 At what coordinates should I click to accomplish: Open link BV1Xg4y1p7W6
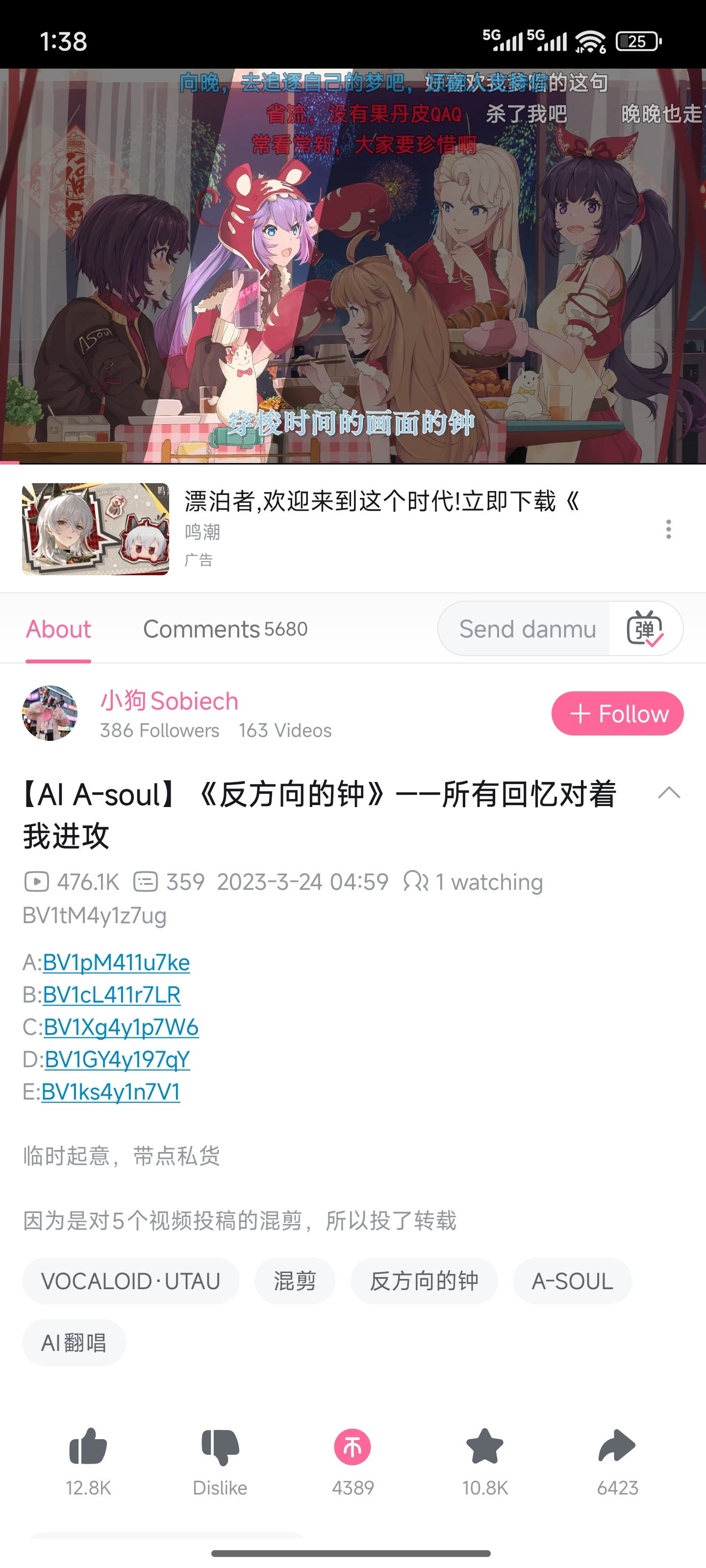[x=121, y=1027]
